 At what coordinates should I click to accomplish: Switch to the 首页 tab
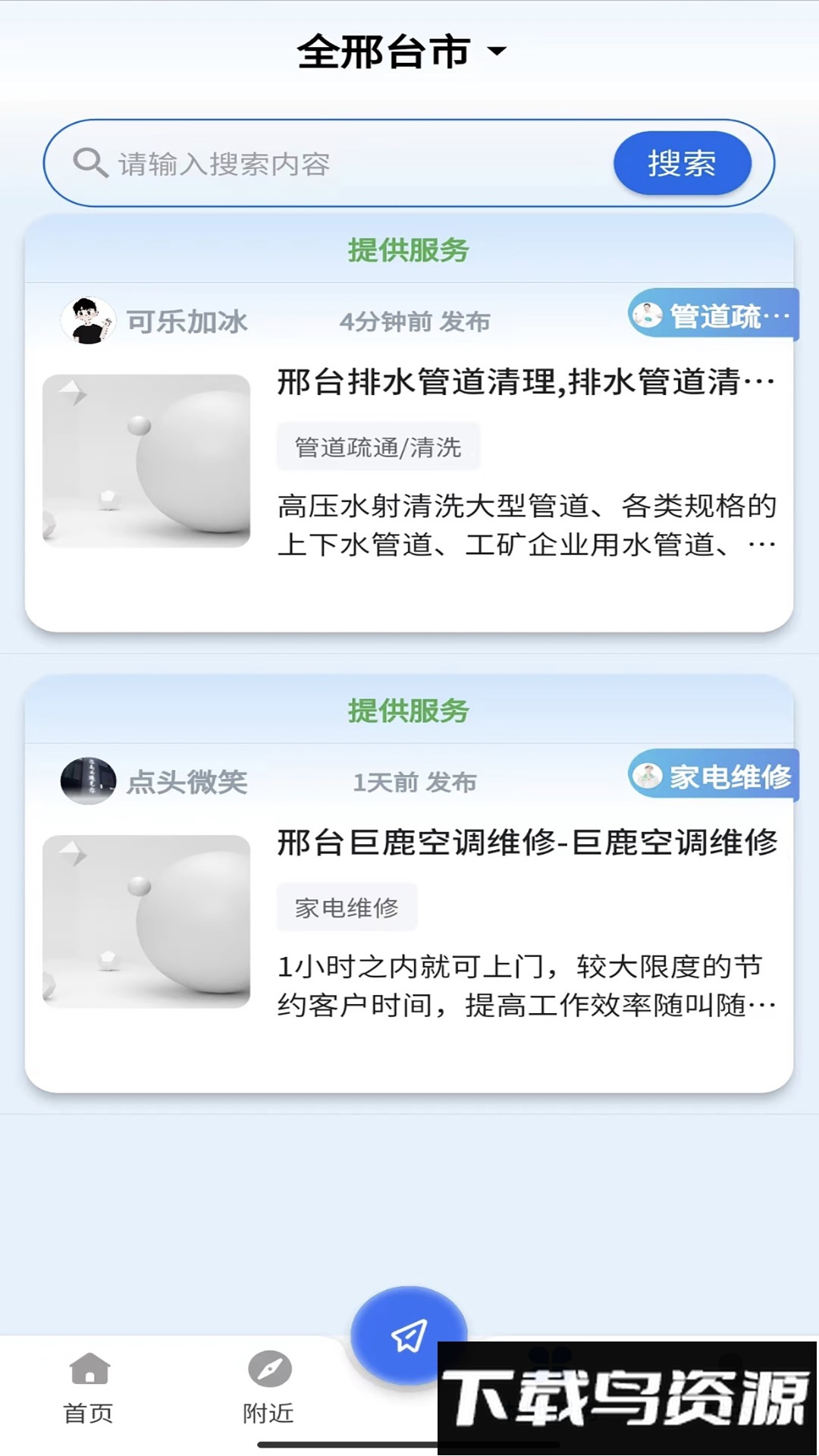[89, 1388]
